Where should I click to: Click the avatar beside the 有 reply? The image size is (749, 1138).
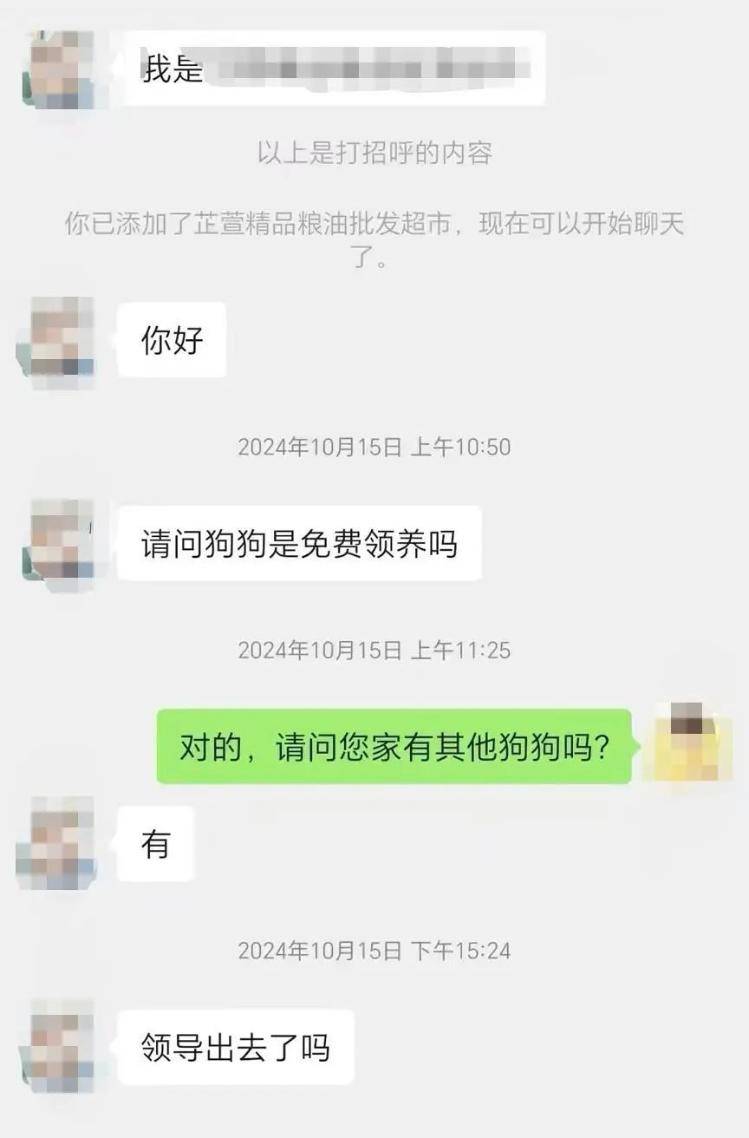(x=57, y=845)
